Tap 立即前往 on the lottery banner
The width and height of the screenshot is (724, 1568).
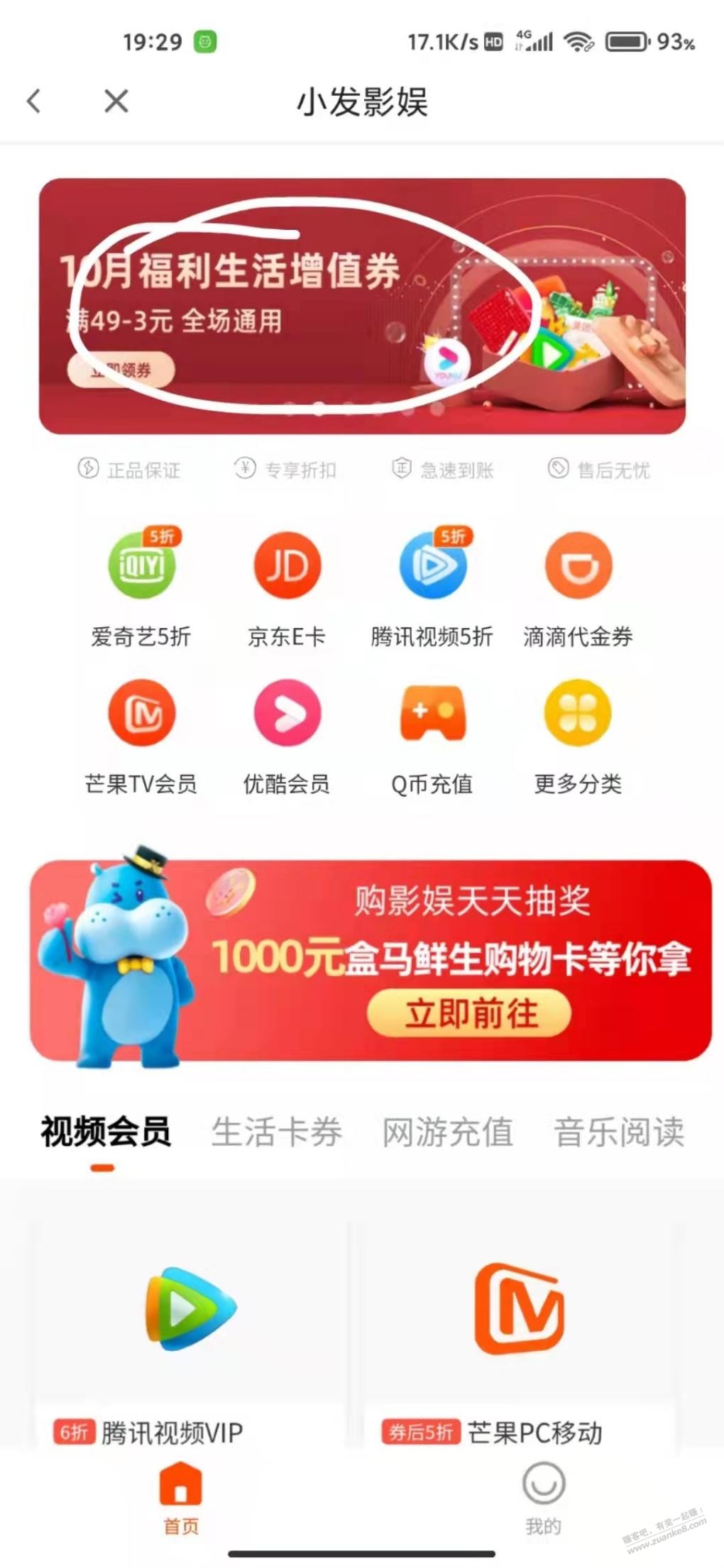tap(469, 1012)
